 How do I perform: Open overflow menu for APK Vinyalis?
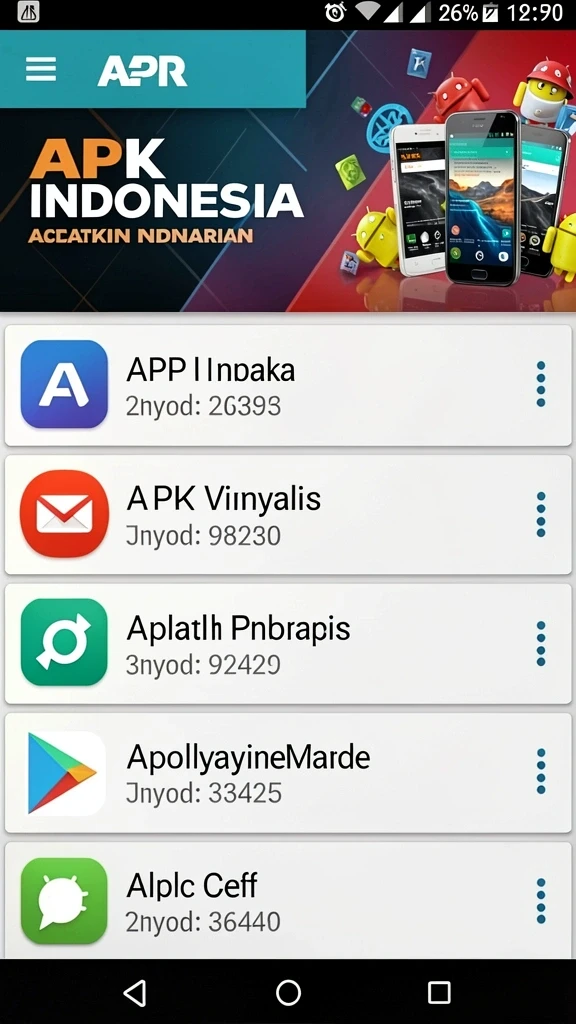point(541,515)
